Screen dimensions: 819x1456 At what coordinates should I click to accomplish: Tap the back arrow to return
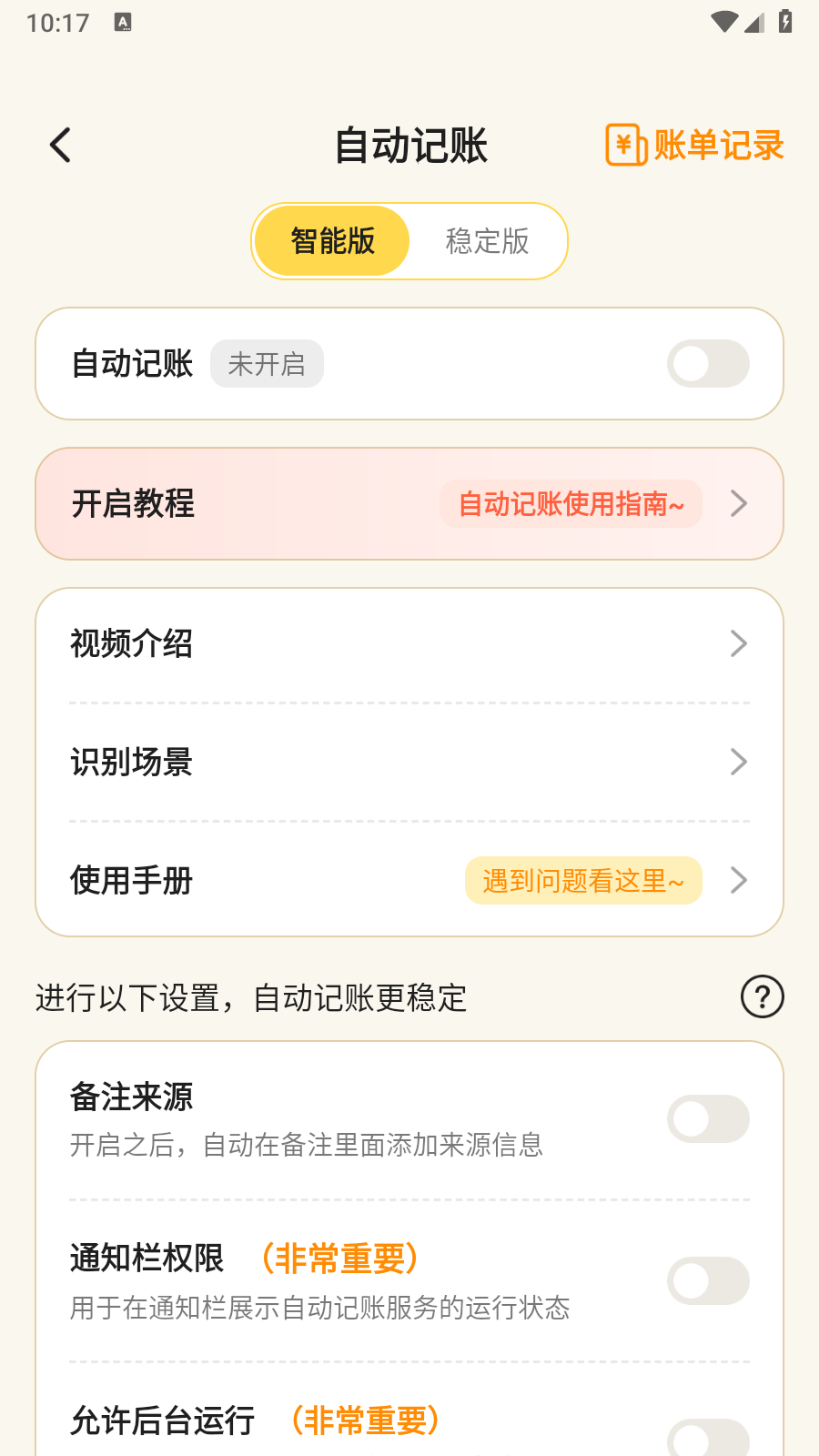[60, 144]
